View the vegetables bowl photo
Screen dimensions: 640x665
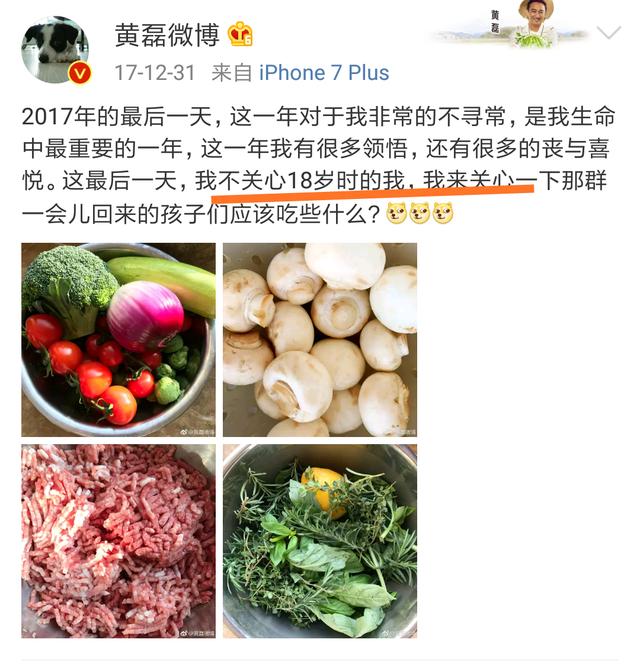(x=118, y=339)
